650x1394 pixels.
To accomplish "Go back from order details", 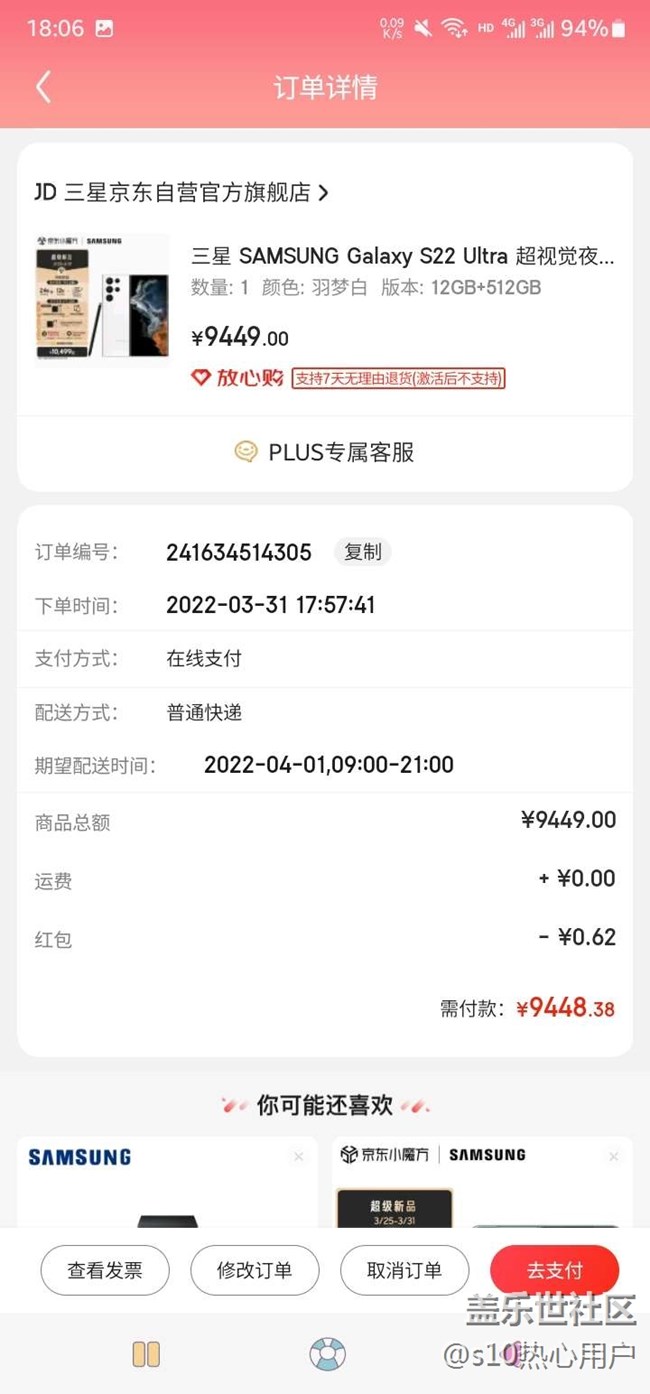I will (x=43, y=87).
